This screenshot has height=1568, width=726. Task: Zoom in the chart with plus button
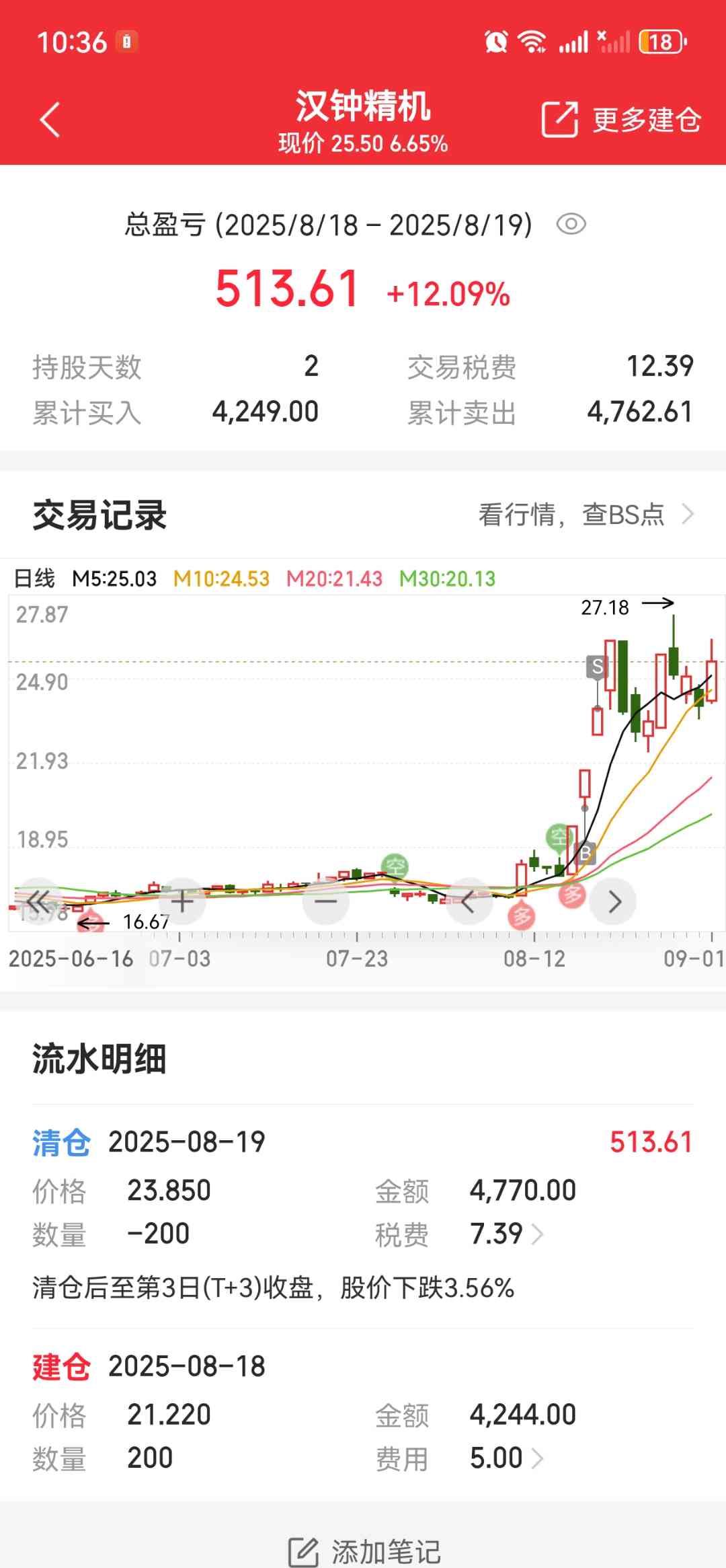click(x=182, y=901)
